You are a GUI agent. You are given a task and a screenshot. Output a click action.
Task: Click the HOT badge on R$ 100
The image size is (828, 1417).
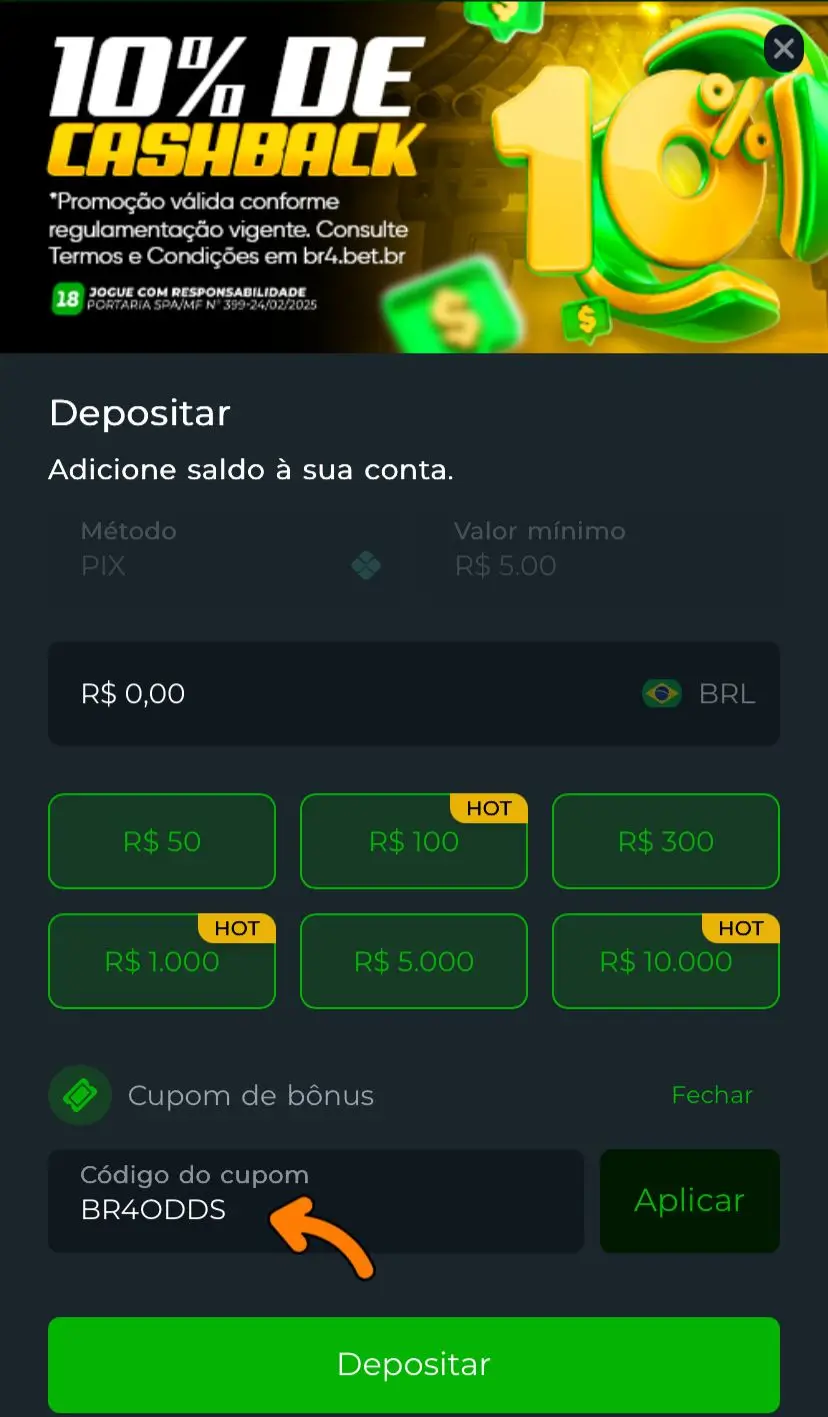pyautogui.click(x=489, y=808)
